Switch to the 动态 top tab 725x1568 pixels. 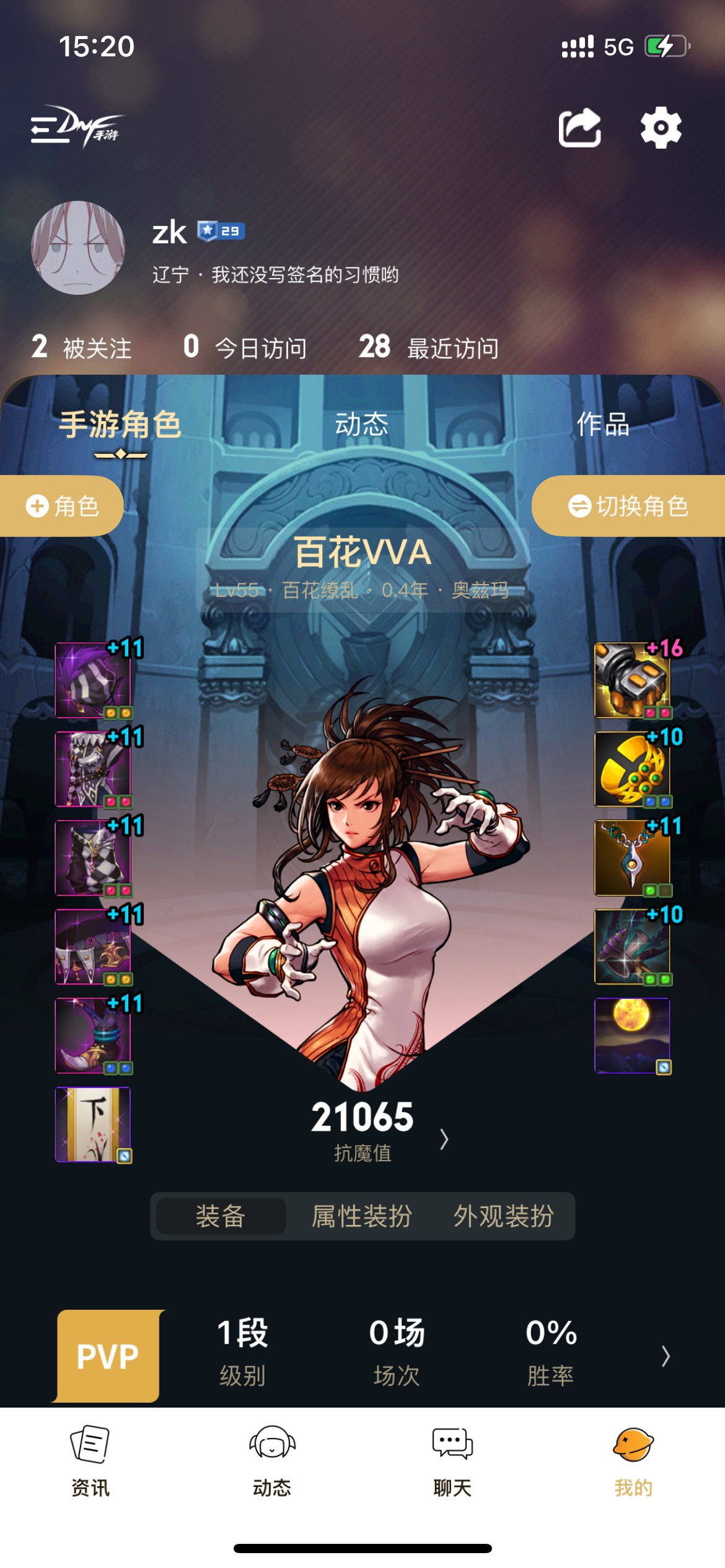(361, 425)
